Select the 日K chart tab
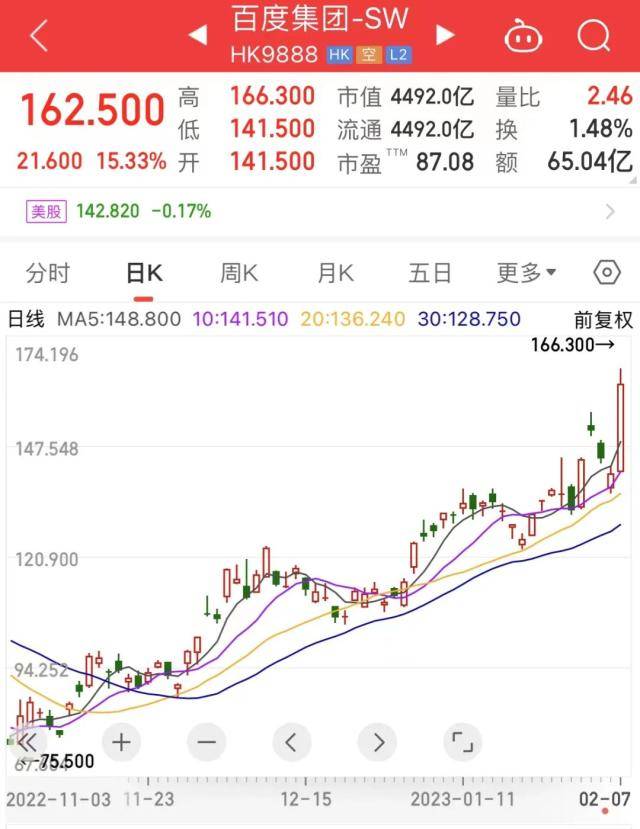The width and height of the screenshot is (640, 829). (144, 273)
